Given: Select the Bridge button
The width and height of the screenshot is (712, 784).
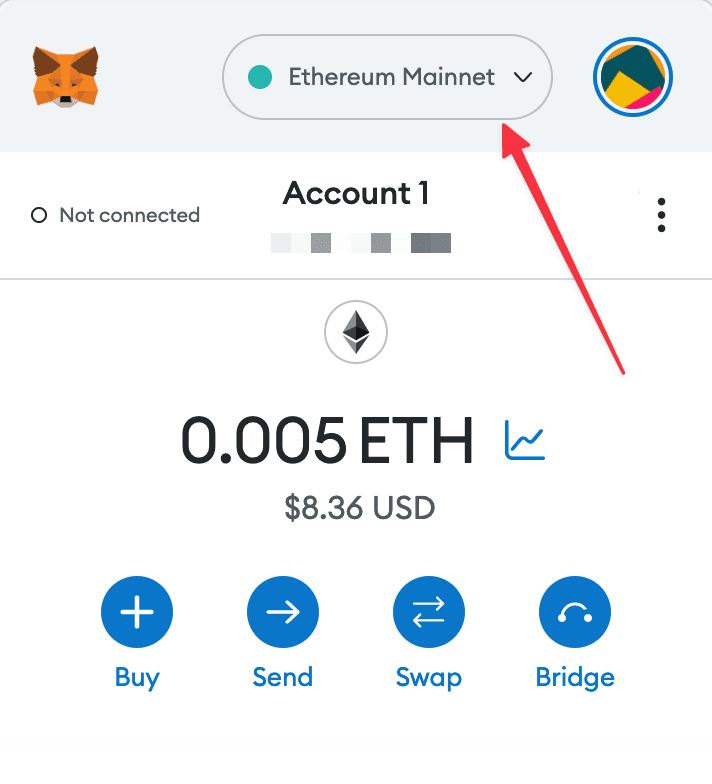Looking at the screenshot, I should coord(575,613).
